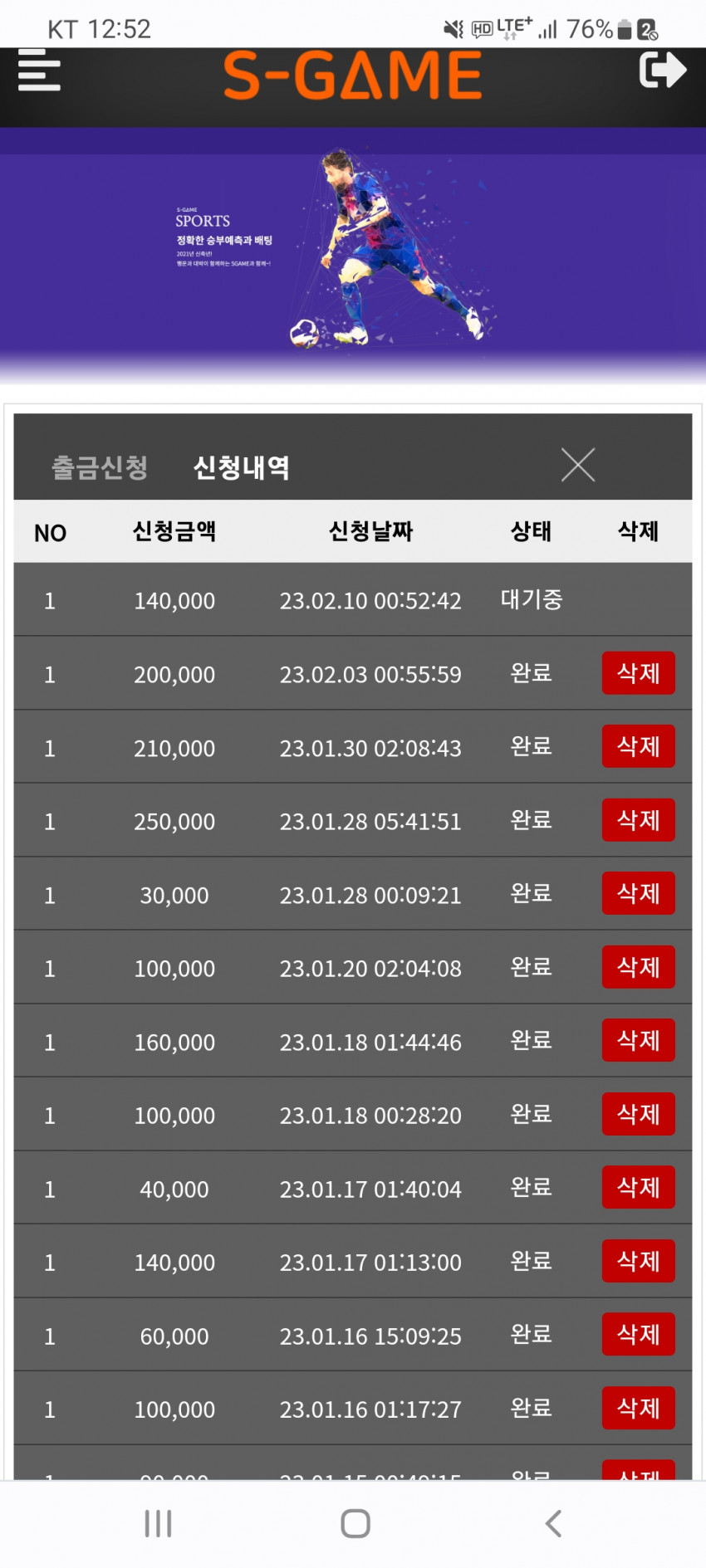Delete the 160,000 request from 23.01.18
The width and height of the screenshot is (706, 1568).
(x=638, y=1040)
